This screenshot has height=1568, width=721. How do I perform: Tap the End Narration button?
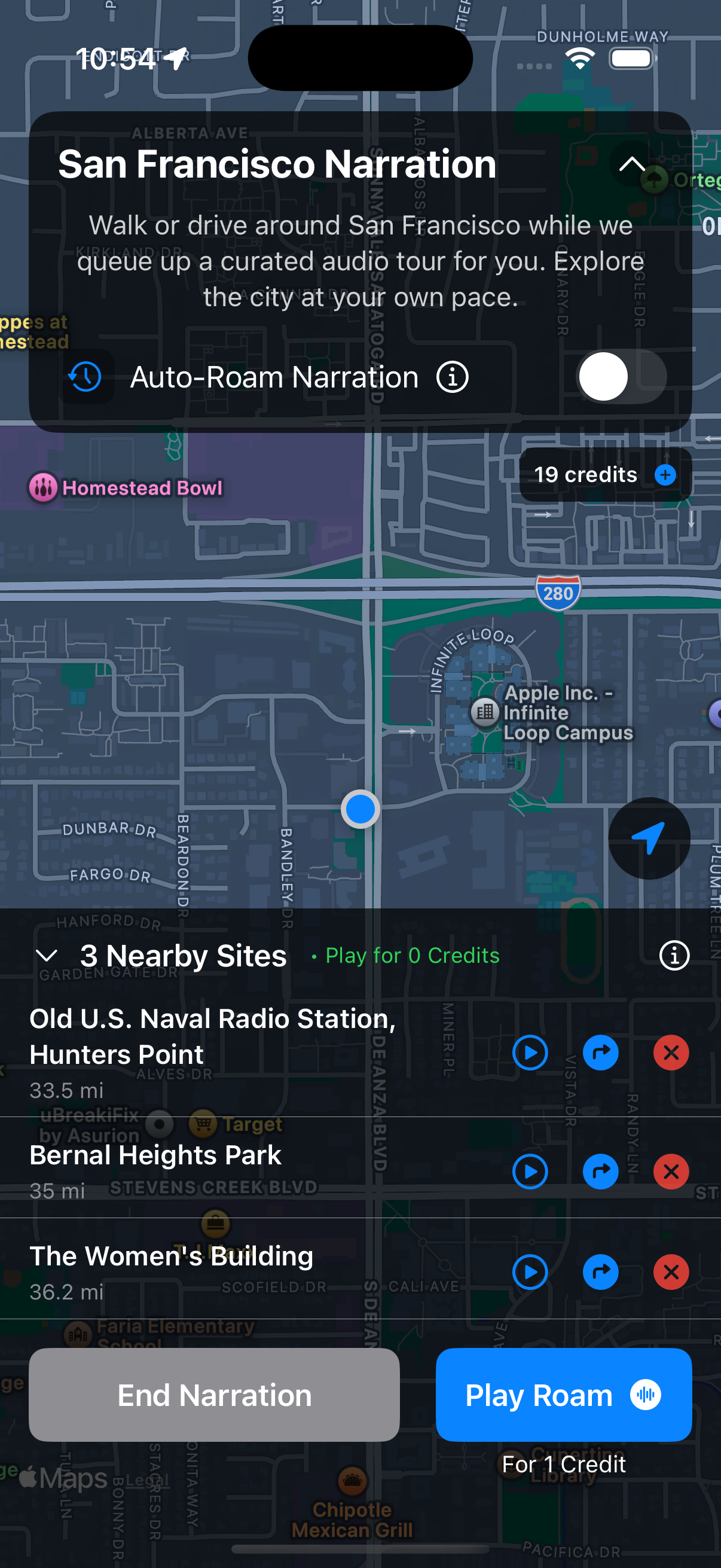214,1394
